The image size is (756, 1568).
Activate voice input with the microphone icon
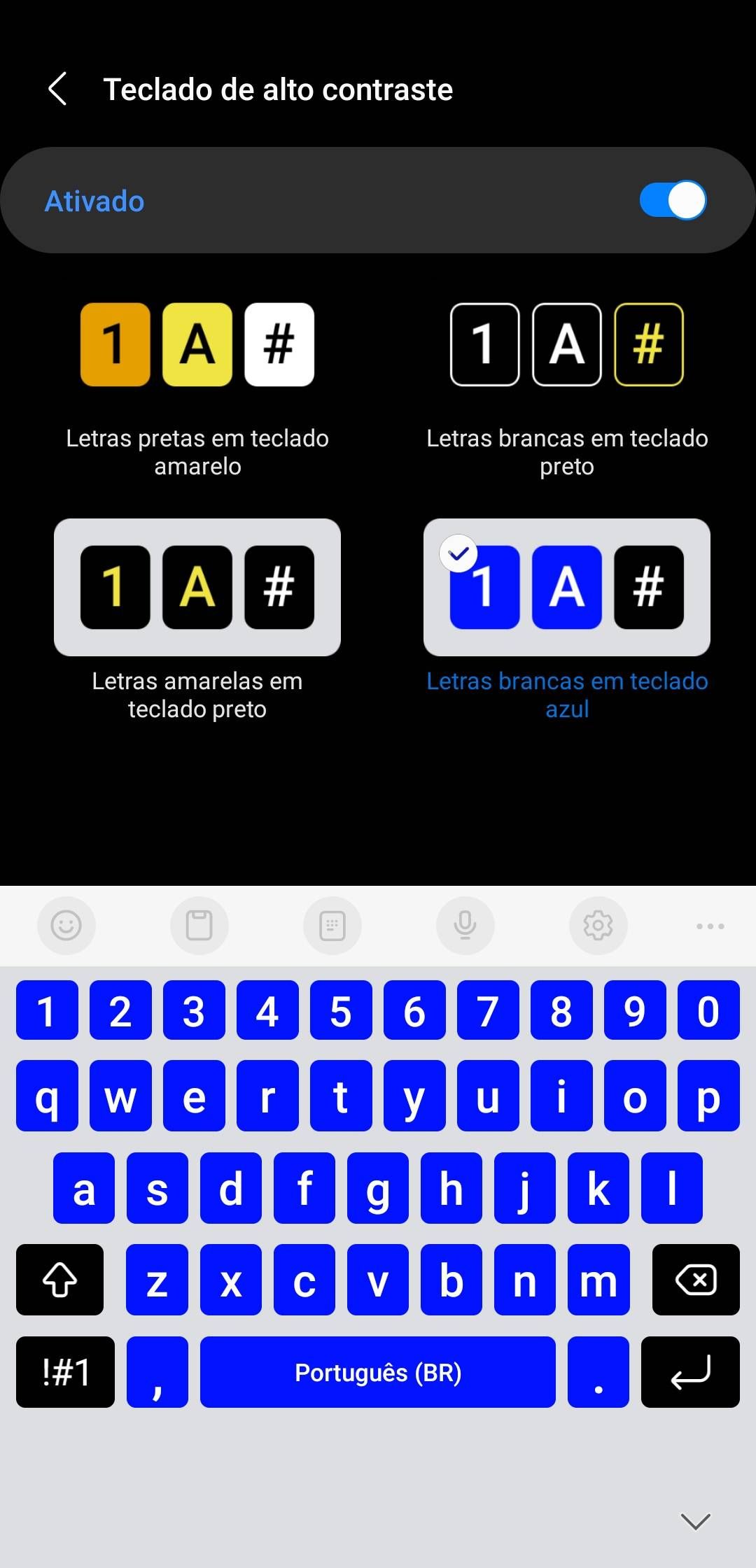(x=465, y=925)
